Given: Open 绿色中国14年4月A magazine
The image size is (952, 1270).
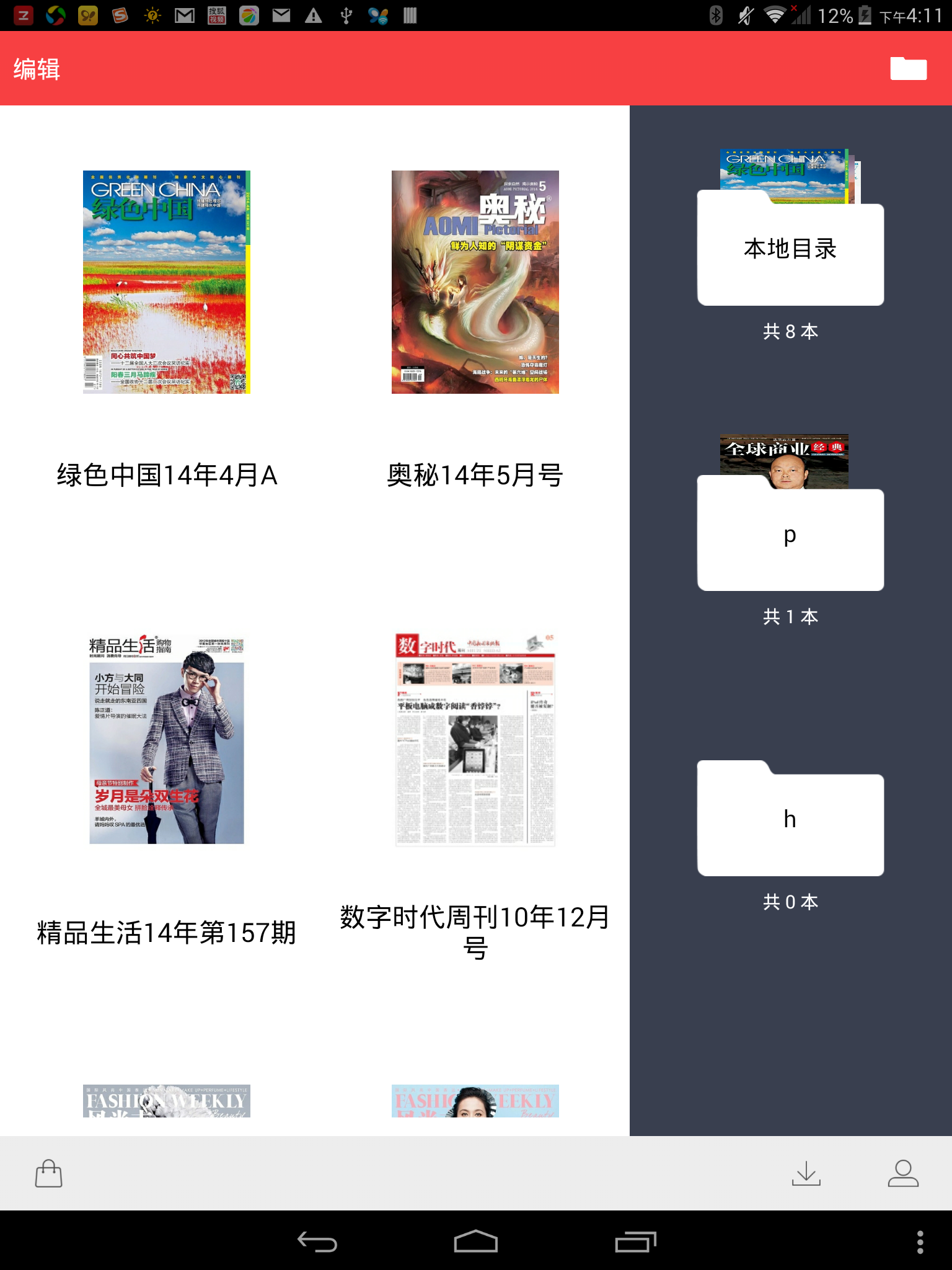Looking at the screenshot, I should (166, 282).
